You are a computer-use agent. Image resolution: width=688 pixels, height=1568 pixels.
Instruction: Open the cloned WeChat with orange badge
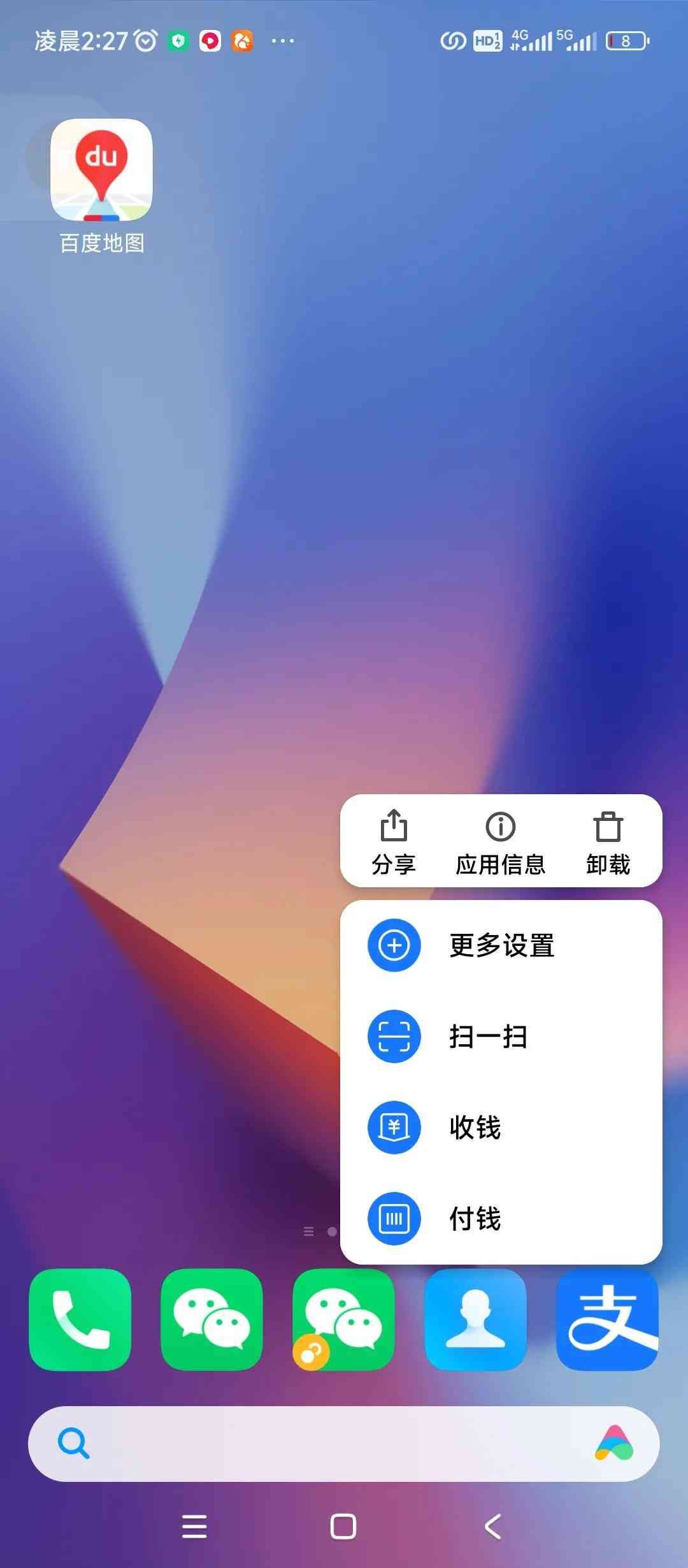pos(343,1319)
